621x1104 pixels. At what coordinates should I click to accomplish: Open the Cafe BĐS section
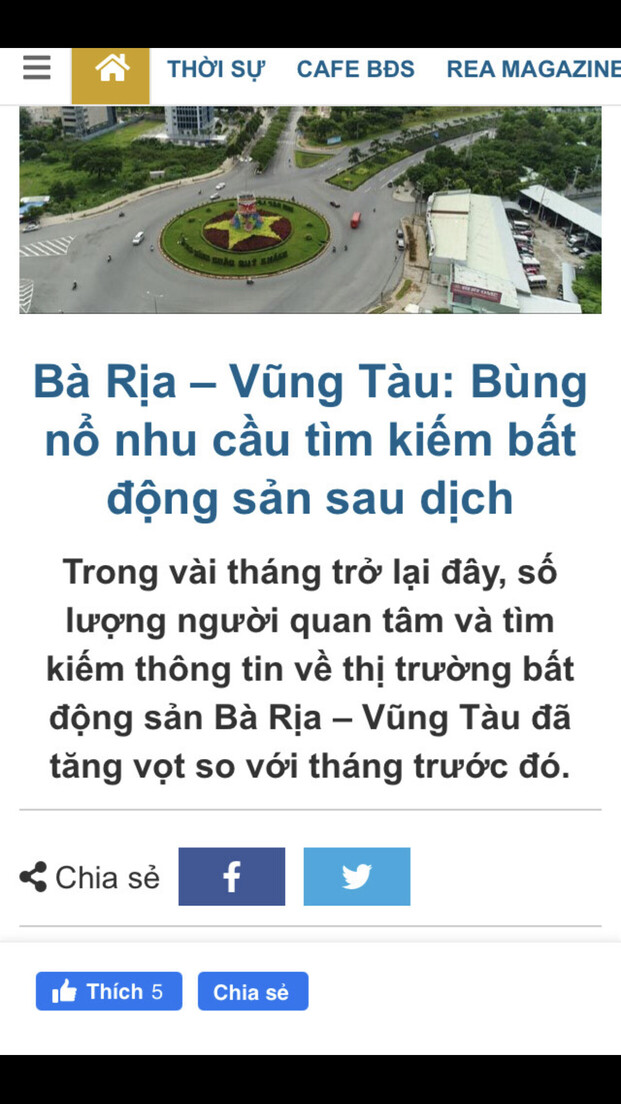point(355,70)
